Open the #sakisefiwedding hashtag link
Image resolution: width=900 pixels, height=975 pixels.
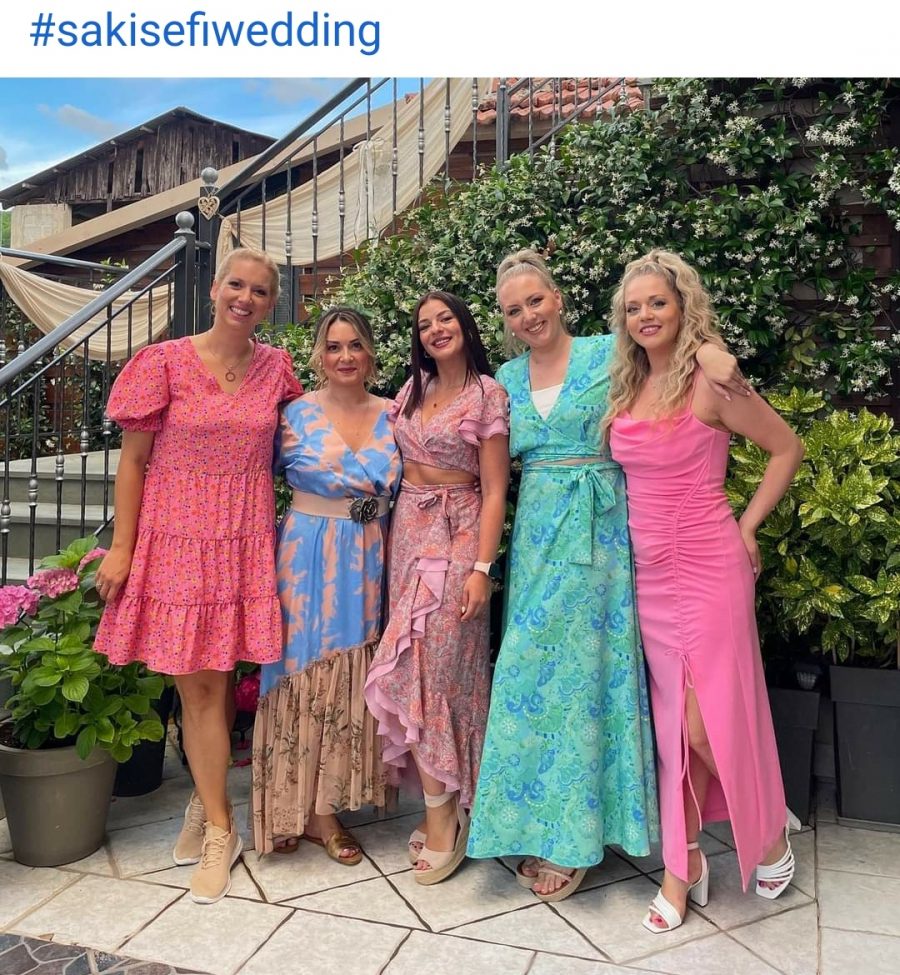pyautogui.click(x=205, y=31)
